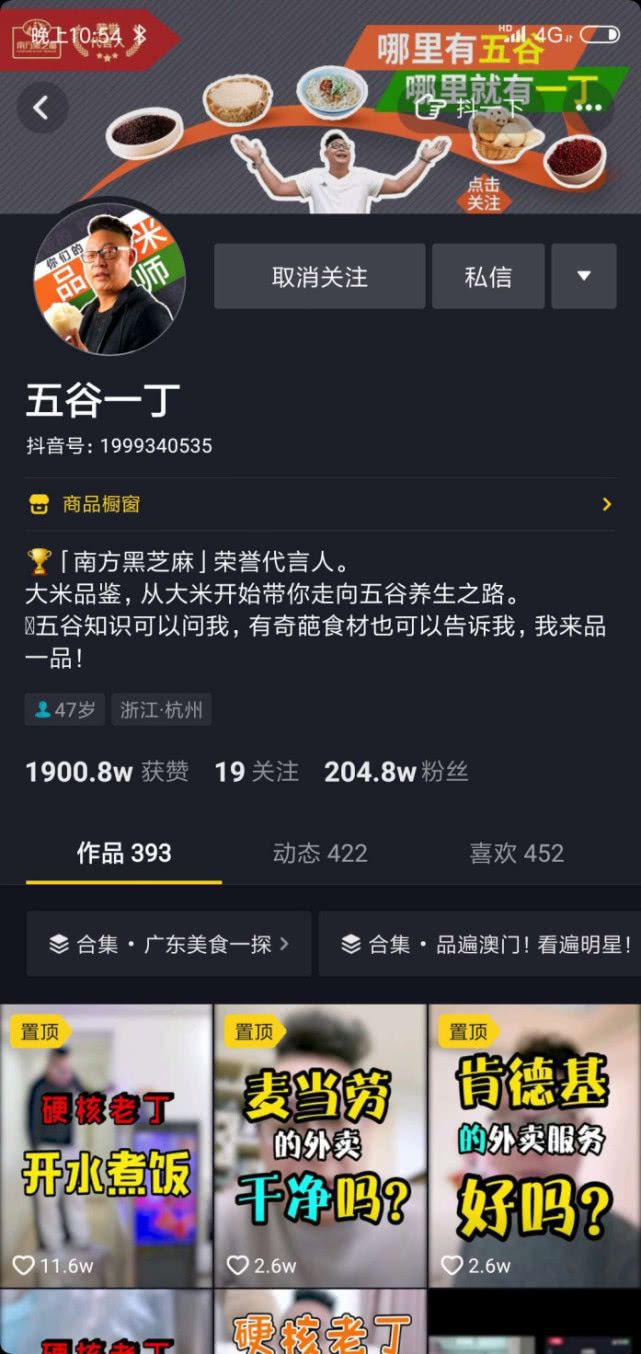Tap 取消关注 to unfollow
The width and height of the screenshot is (641, 1354).
(x=319, y=277)
